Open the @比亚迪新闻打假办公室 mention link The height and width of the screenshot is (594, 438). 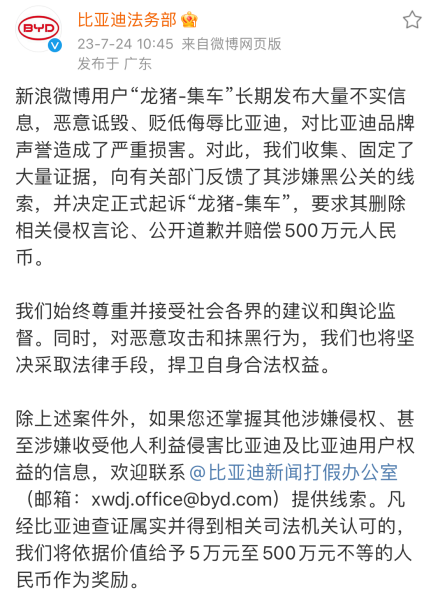(x=293, y=472)
